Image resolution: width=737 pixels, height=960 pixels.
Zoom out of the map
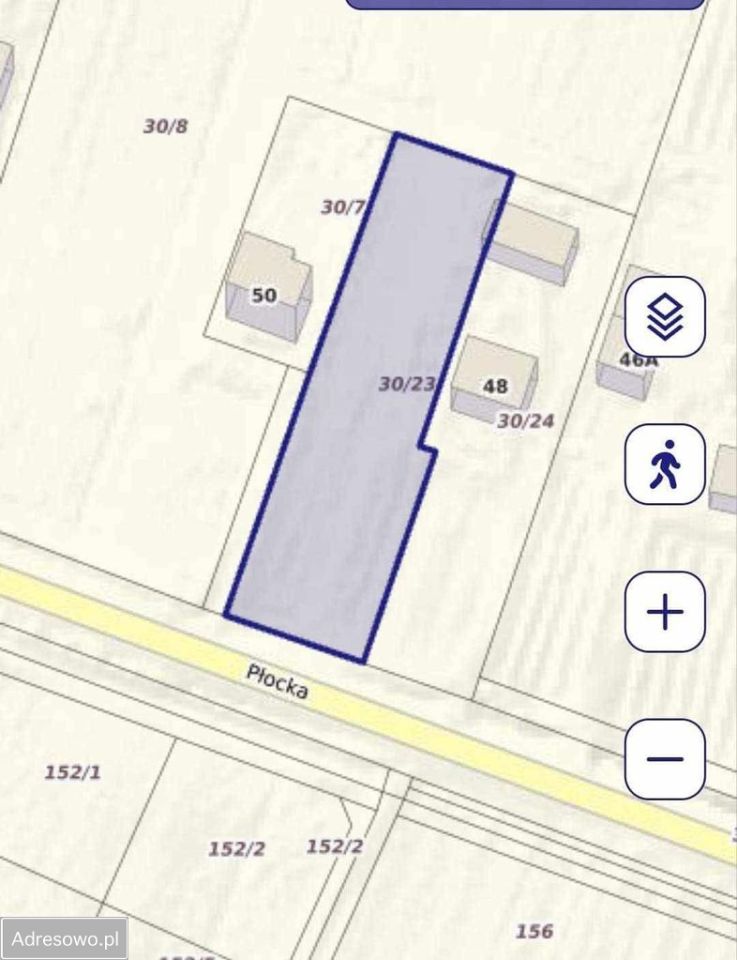(665, 758)
